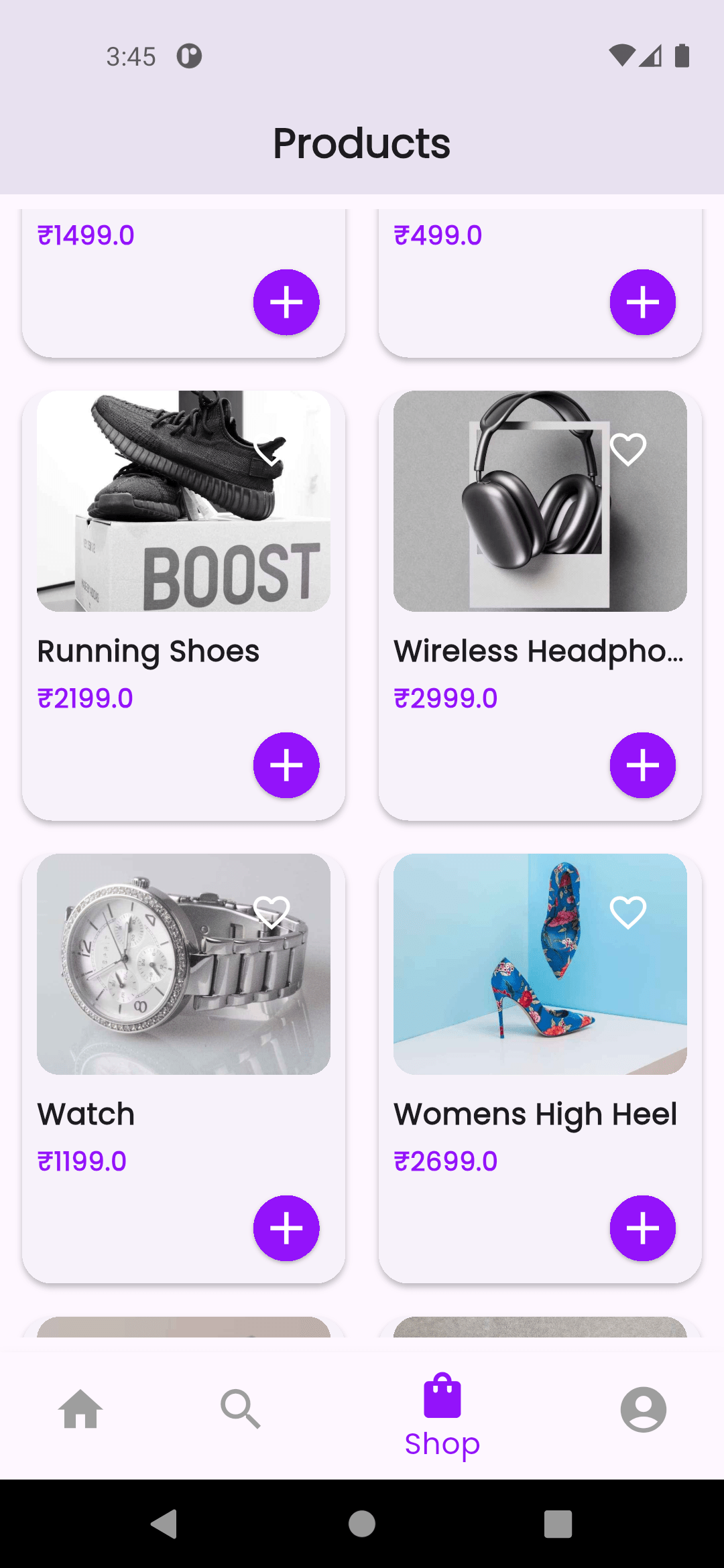Like the Wireless Headphones heart icon
The height and width of the screenshot is (1568, 724).
[628, 450]
